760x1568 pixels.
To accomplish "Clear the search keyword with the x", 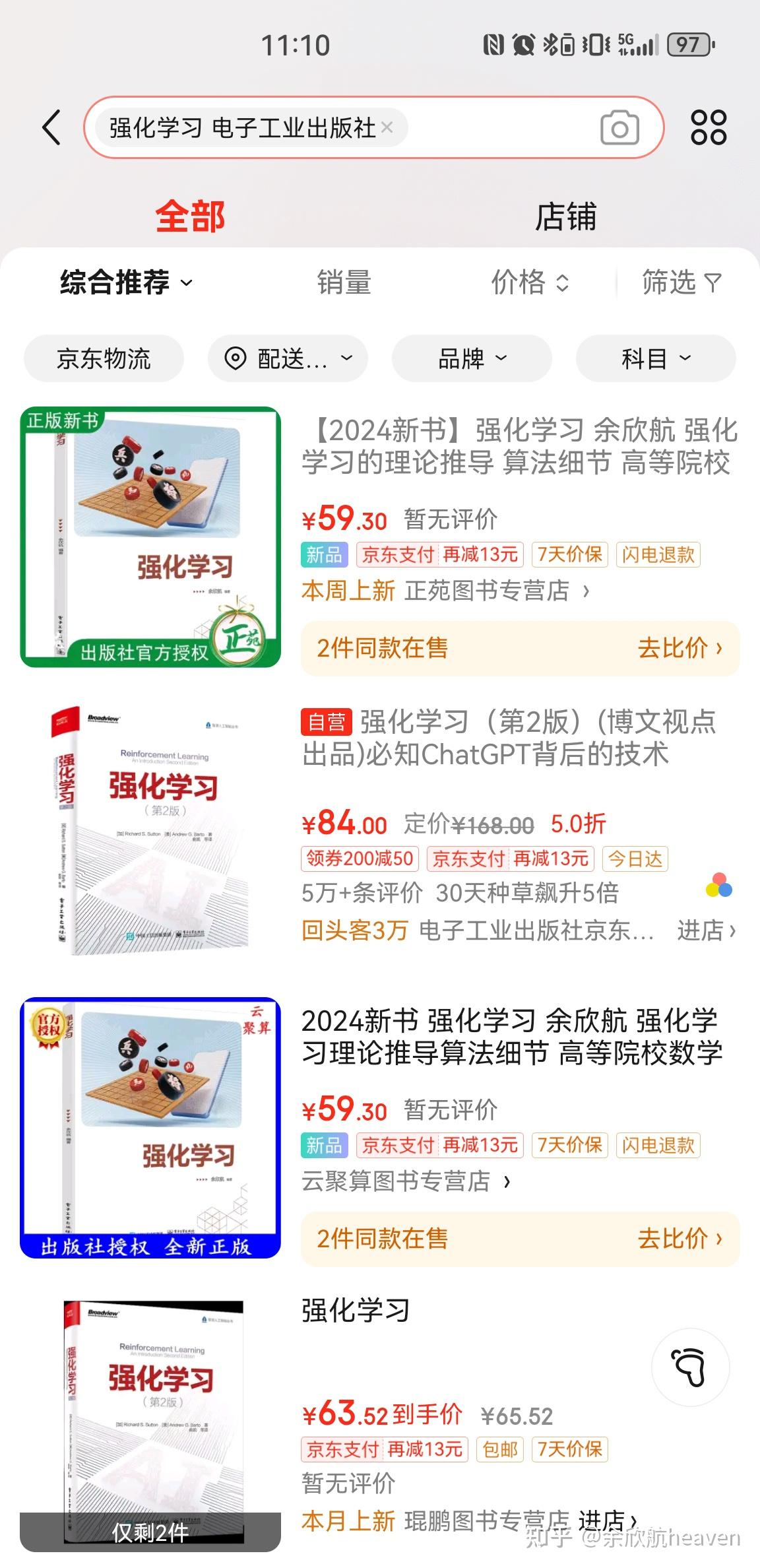I will tap(387, 127).
